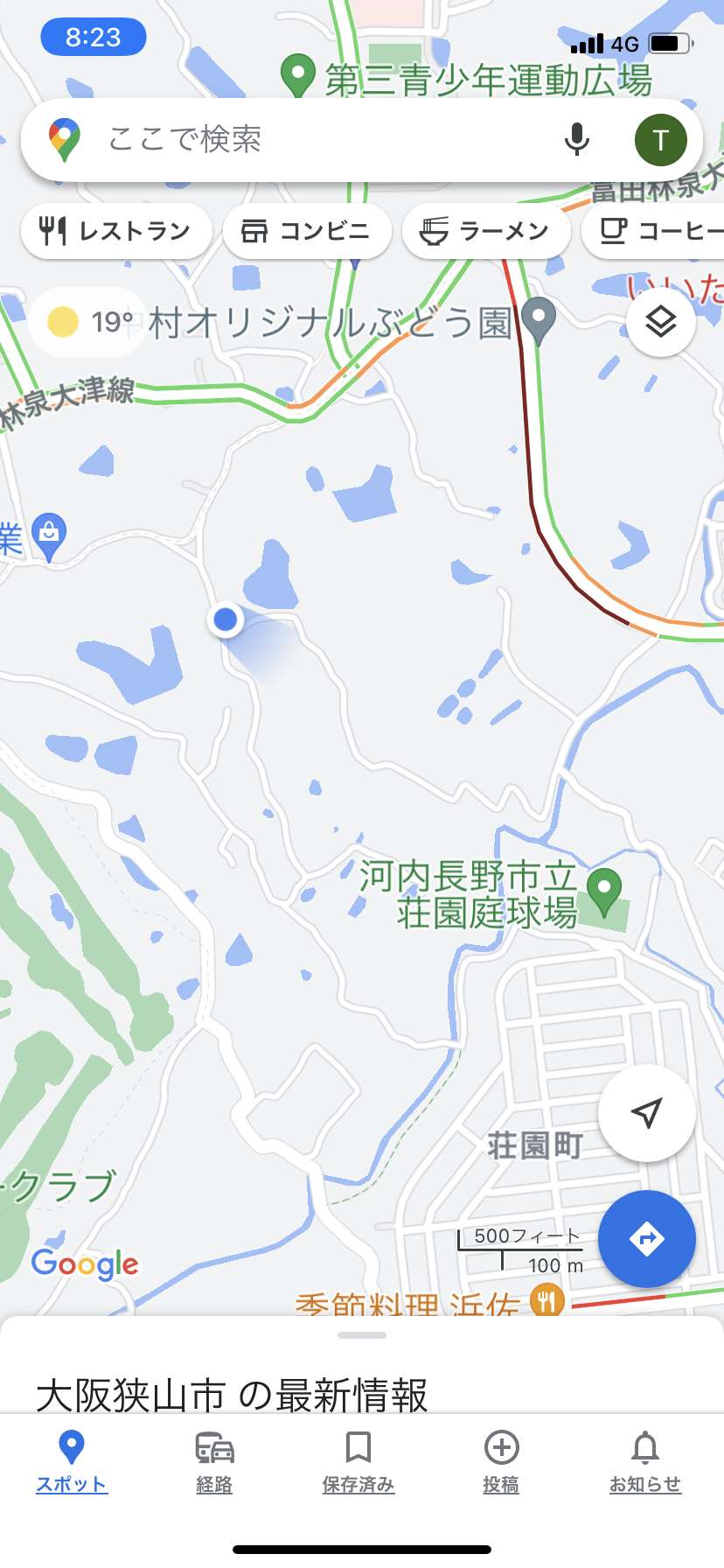
Task: Start voice search with the microphone
Action: coord(576,140)
